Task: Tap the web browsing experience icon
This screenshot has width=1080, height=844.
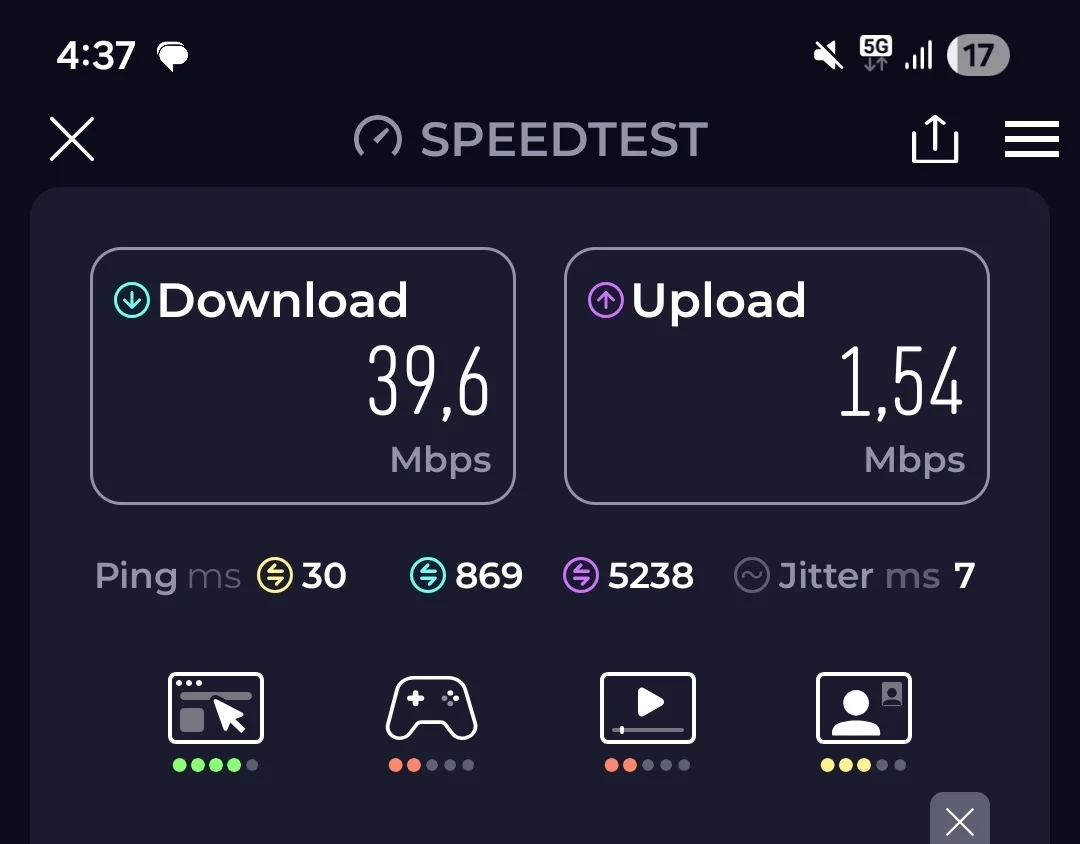Action: coord(216,708)
